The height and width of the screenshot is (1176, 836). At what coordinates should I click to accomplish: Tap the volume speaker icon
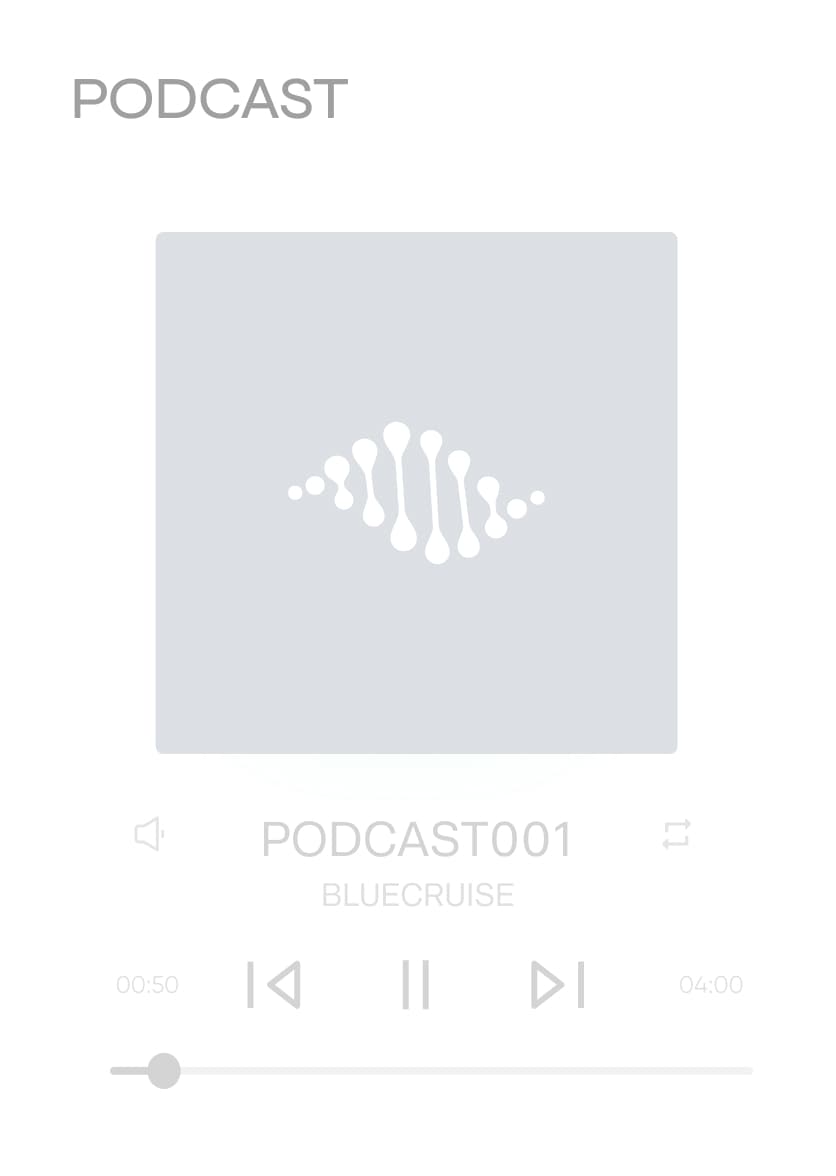click(149, 833)
